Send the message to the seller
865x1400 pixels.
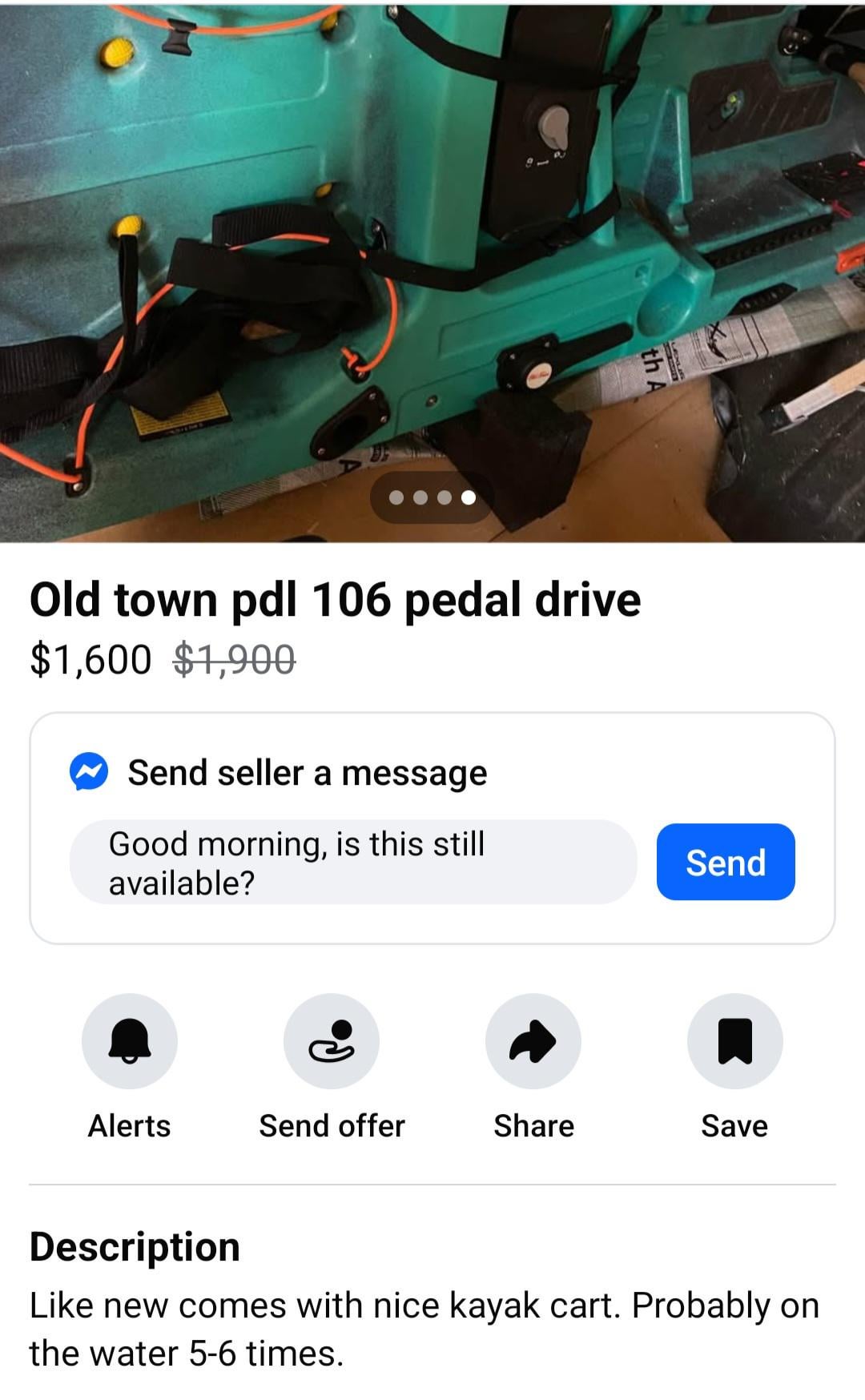(725, 862)
